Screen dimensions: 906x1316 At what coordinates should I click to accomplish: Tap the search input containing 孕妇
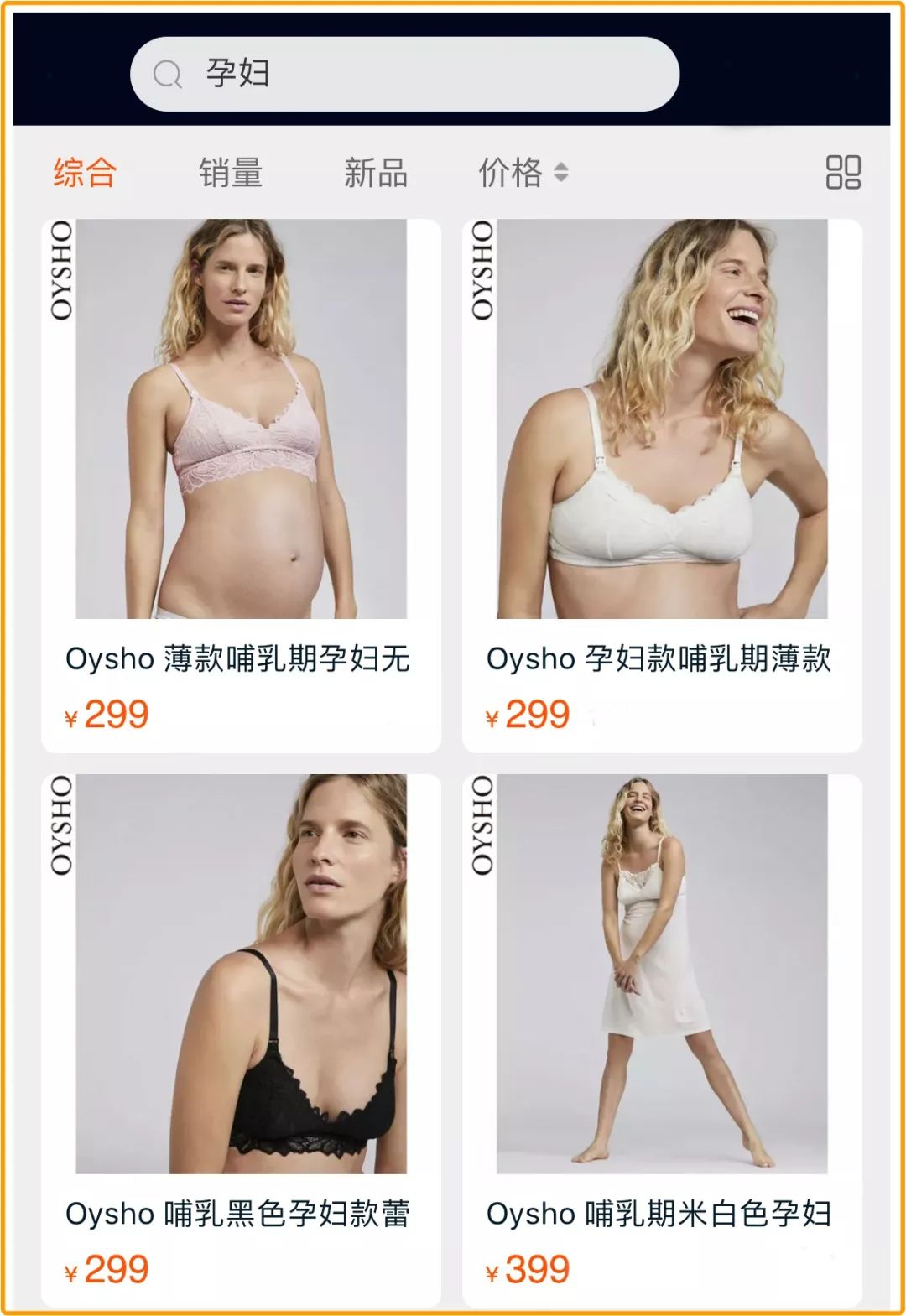point(403,74)
